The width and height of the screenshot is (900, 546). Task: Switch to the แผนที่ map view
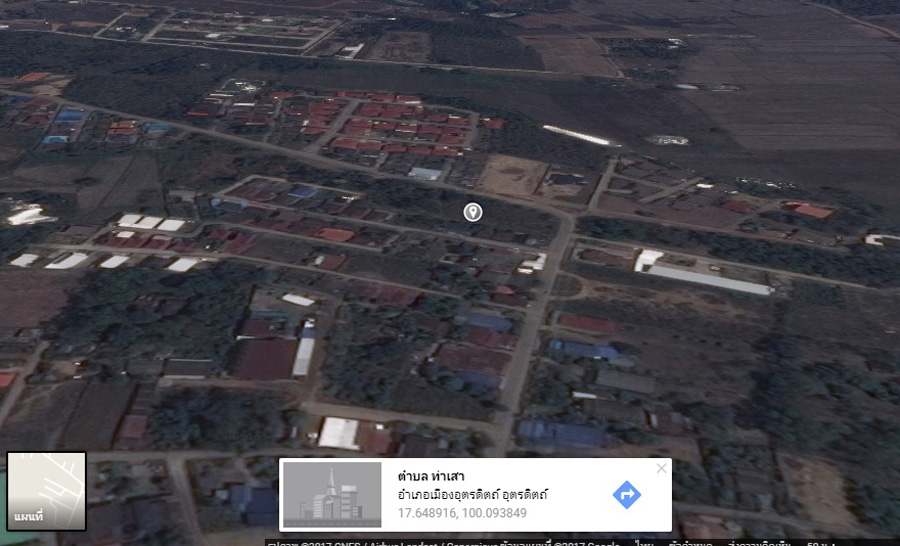pyautogui.click(x=46, y=491)
